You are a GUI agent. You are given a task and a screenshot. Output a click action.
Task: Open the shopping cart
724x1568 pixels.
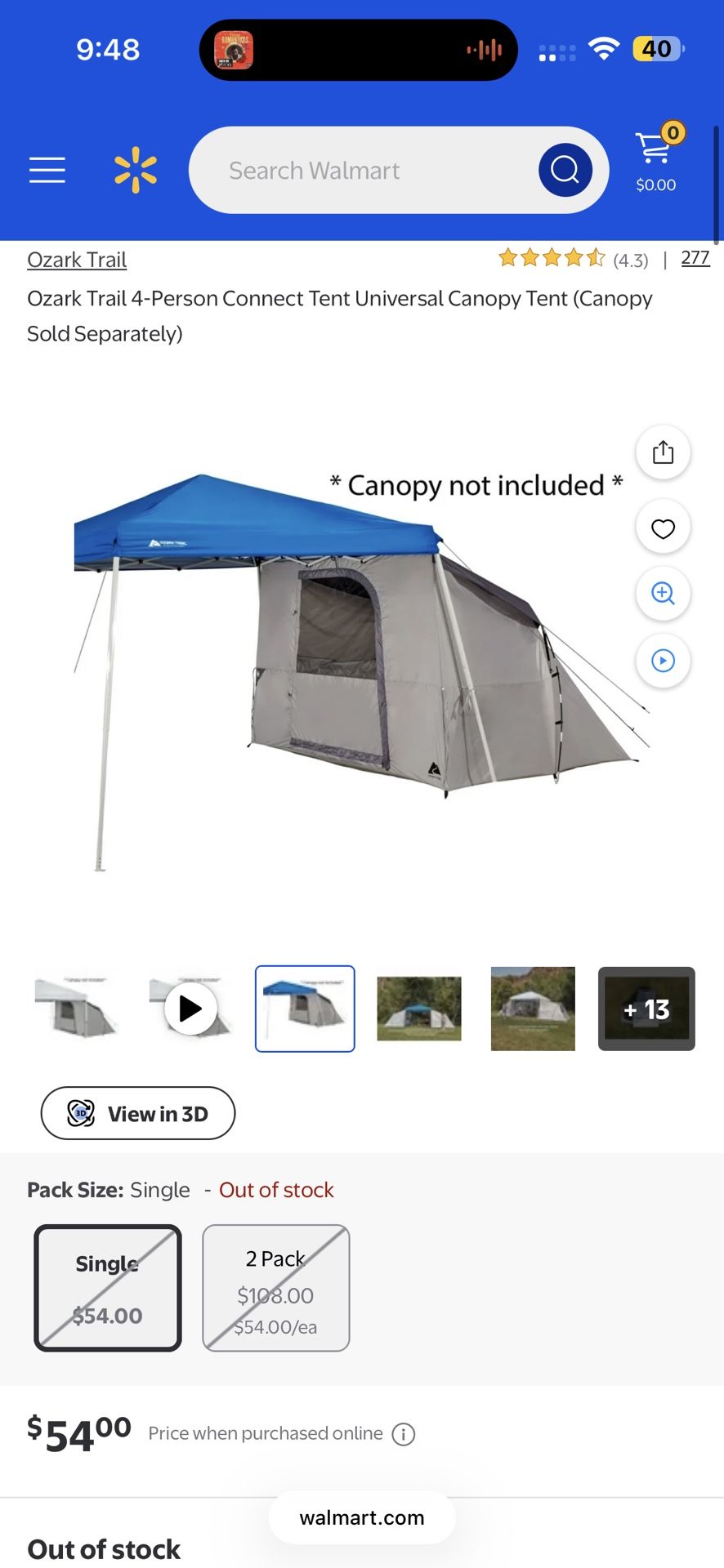click(656, 161)
